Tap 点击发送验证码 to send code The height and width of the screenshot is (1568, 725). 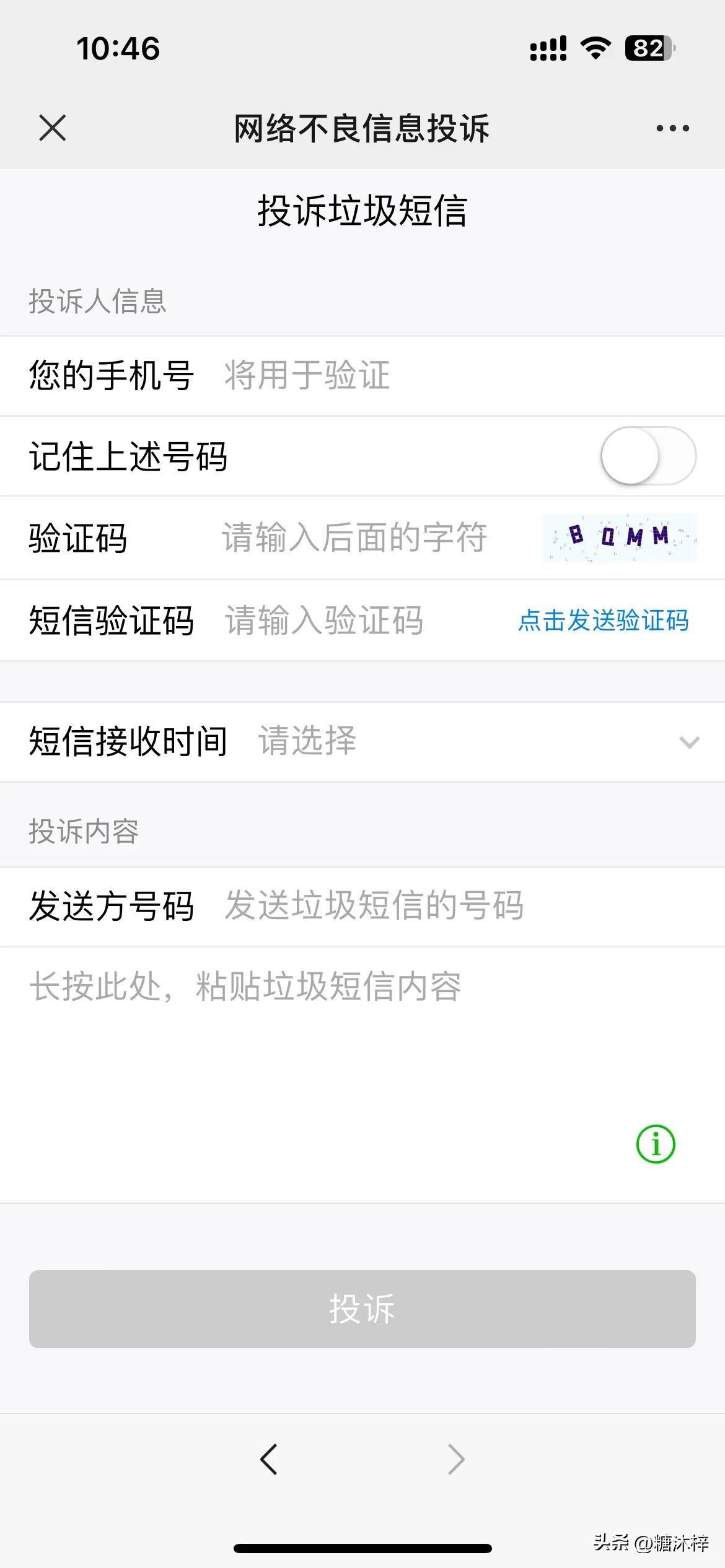[603, 621]
